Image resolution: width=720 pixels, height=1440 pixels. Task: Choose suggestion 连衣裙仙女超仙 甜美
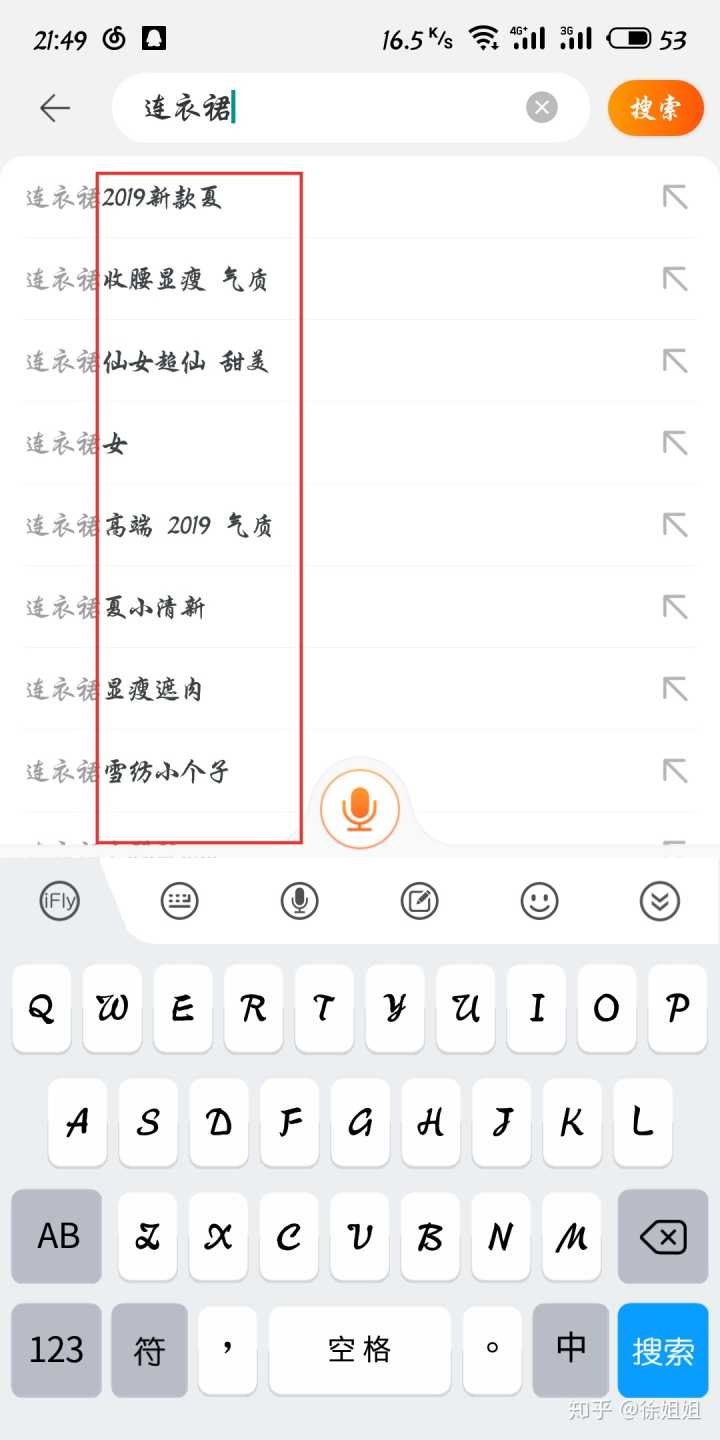pos(185,362)
